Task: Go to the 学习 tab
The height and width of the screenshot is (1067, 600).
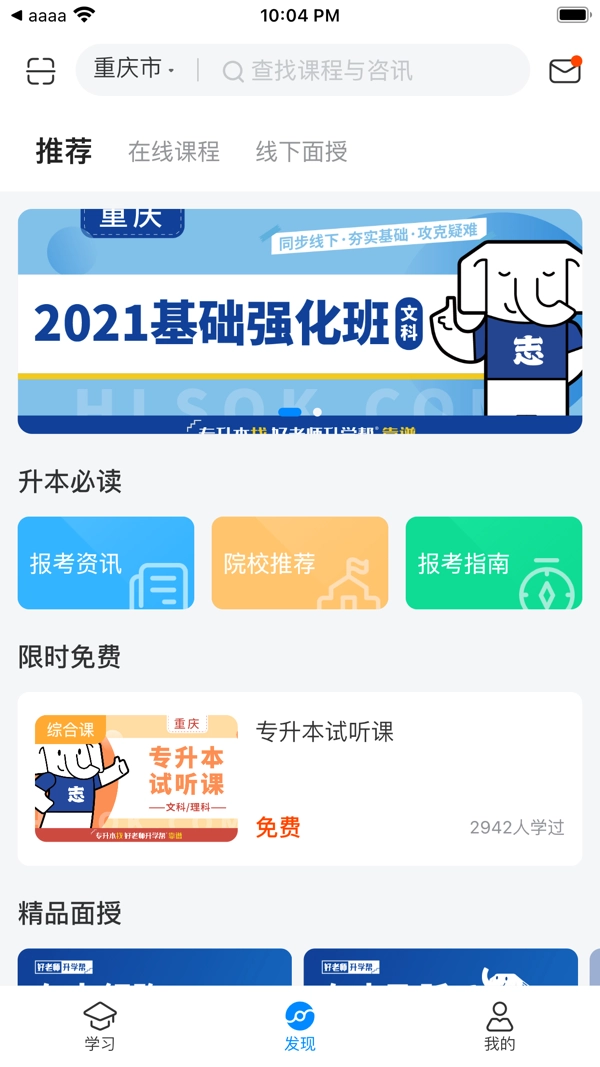Action: click(100, 1026)
